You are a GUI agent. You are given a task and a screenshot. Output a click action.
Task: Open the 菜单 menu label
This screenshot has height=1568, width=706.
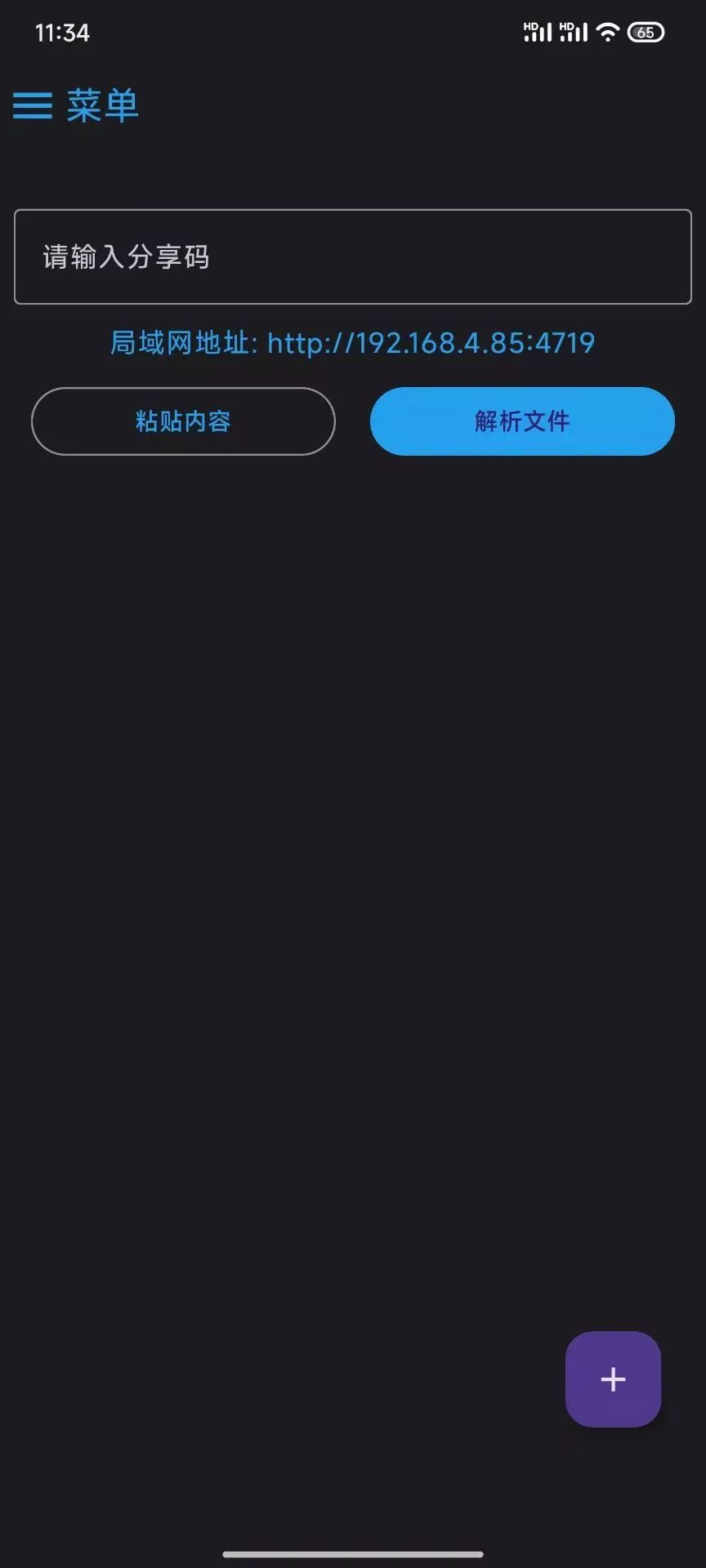[102, 106]
